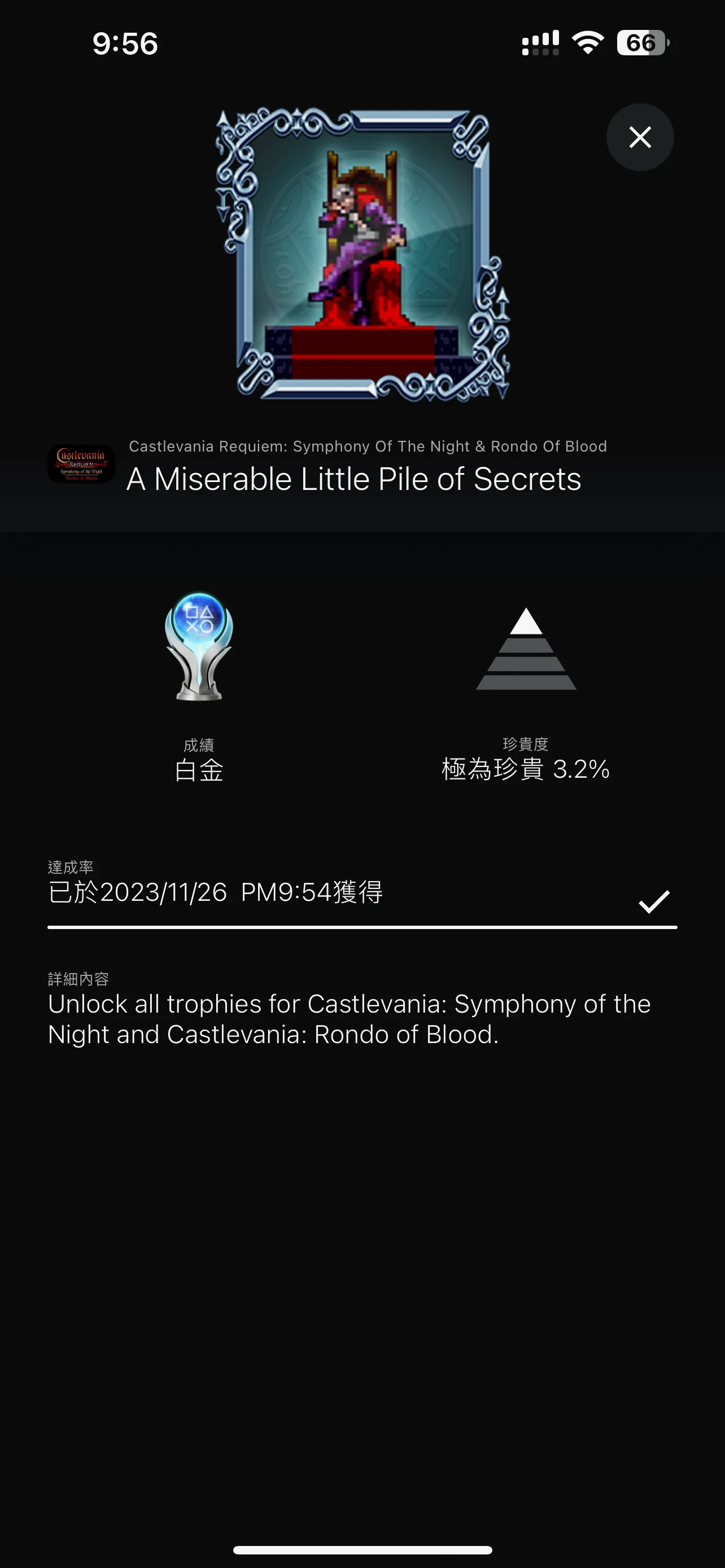Close the trophy detail view

[x=640, y=137]
